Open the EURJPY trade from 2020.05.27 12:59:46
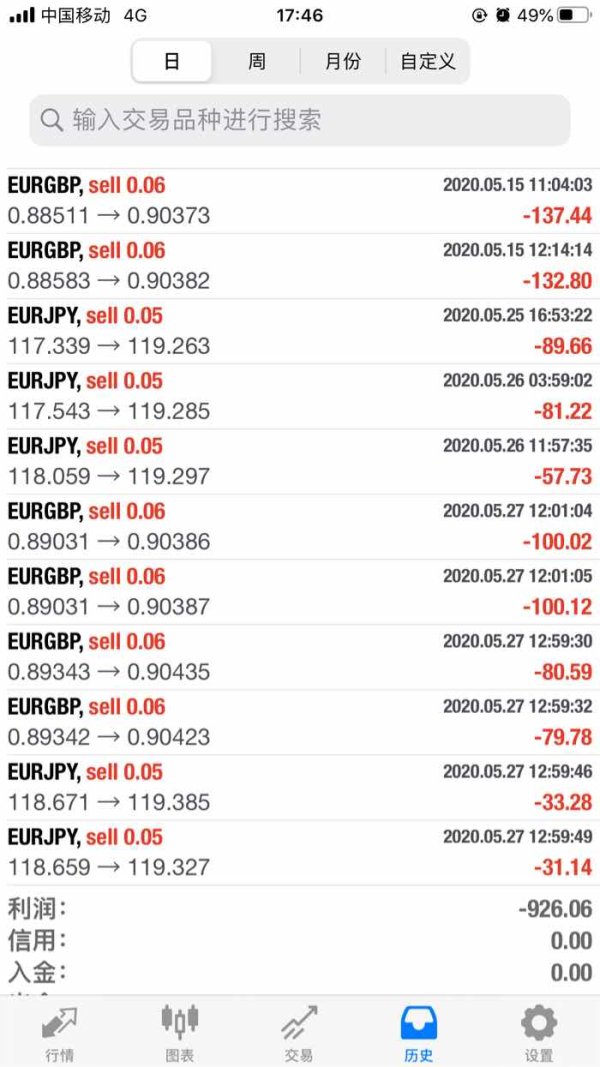The image size is (600, 1067). (x=300, y=787)
